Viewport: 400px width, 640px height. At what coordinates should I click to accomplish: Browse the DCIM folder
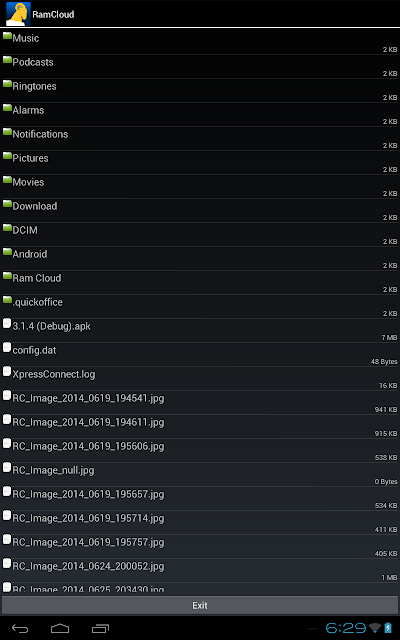coord(200,235)
